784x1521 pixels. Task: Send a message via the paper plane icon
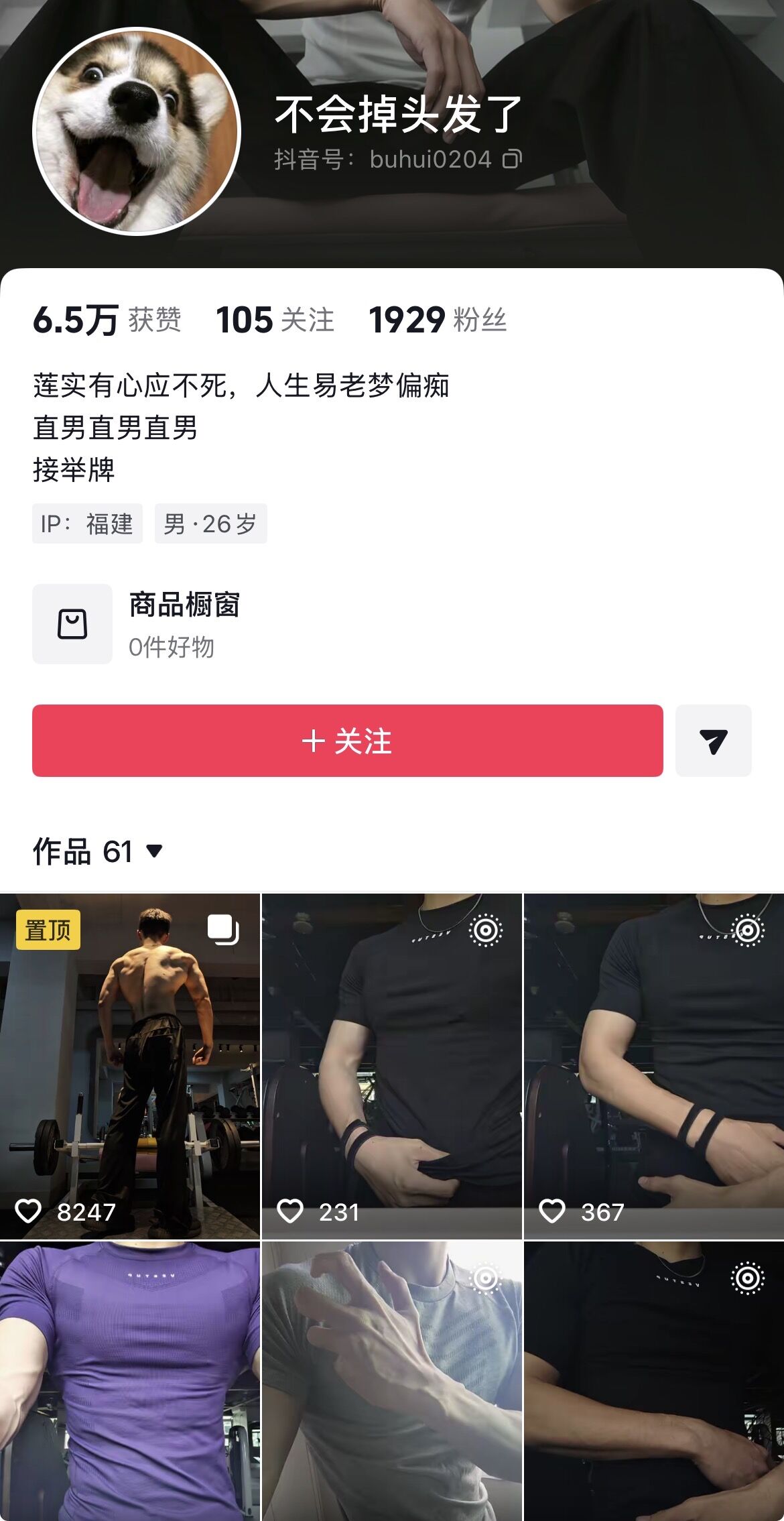713,741
